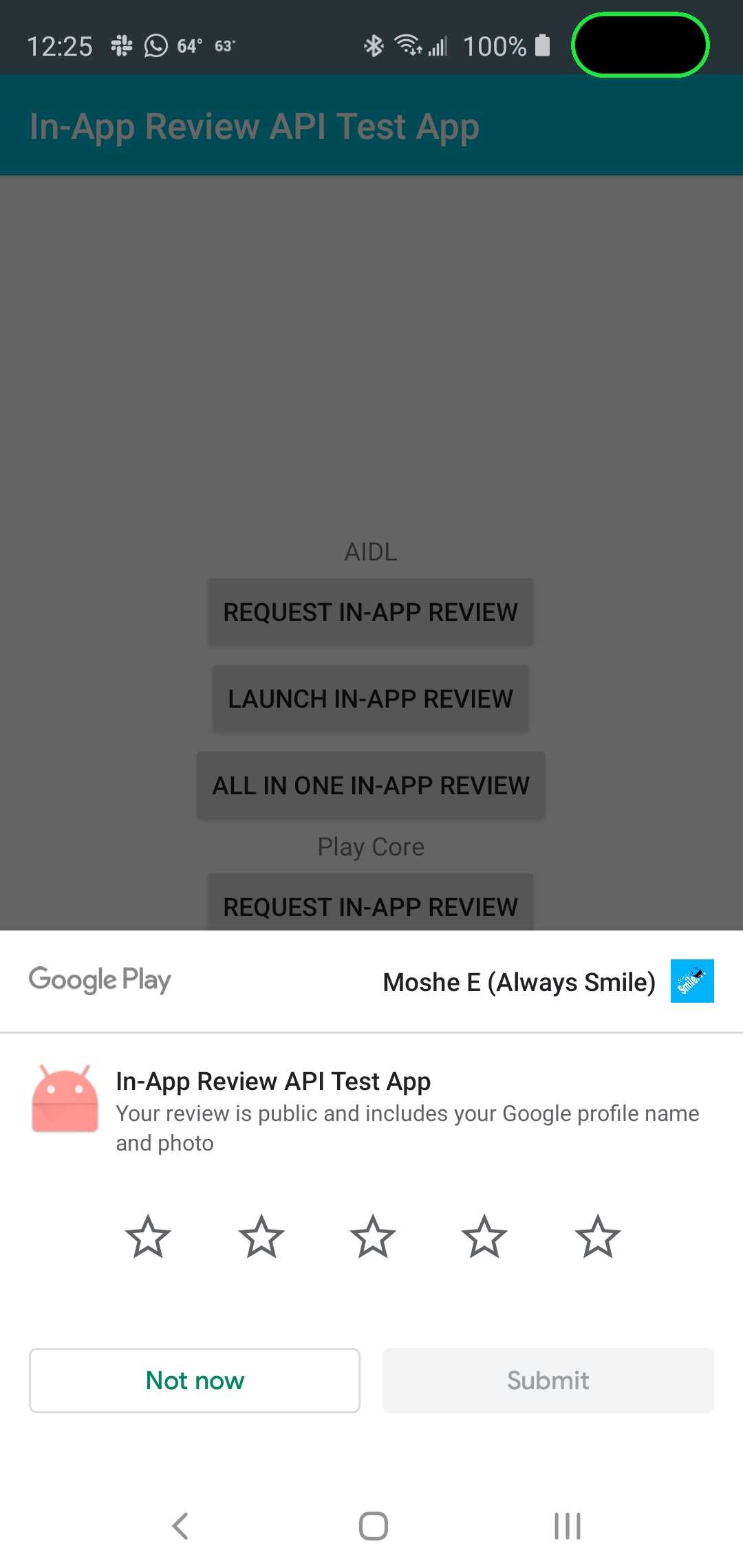Tap the Submit review button
Image resolution: width=743 pixels, height=1568 pixels.
(x=548, y=1380)
